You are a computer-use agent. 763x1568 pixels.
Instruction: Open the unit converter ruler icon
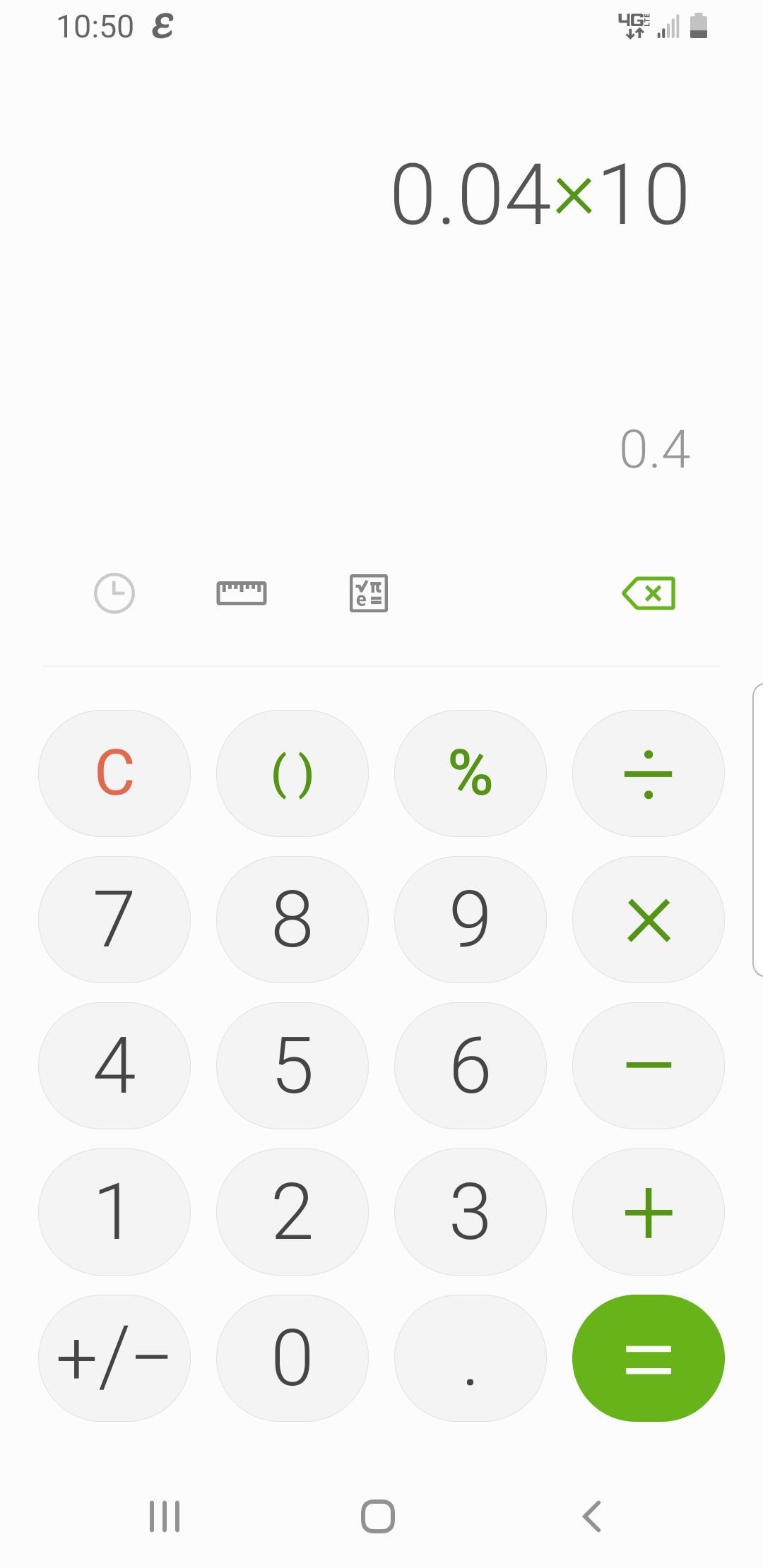pos(242,593)
